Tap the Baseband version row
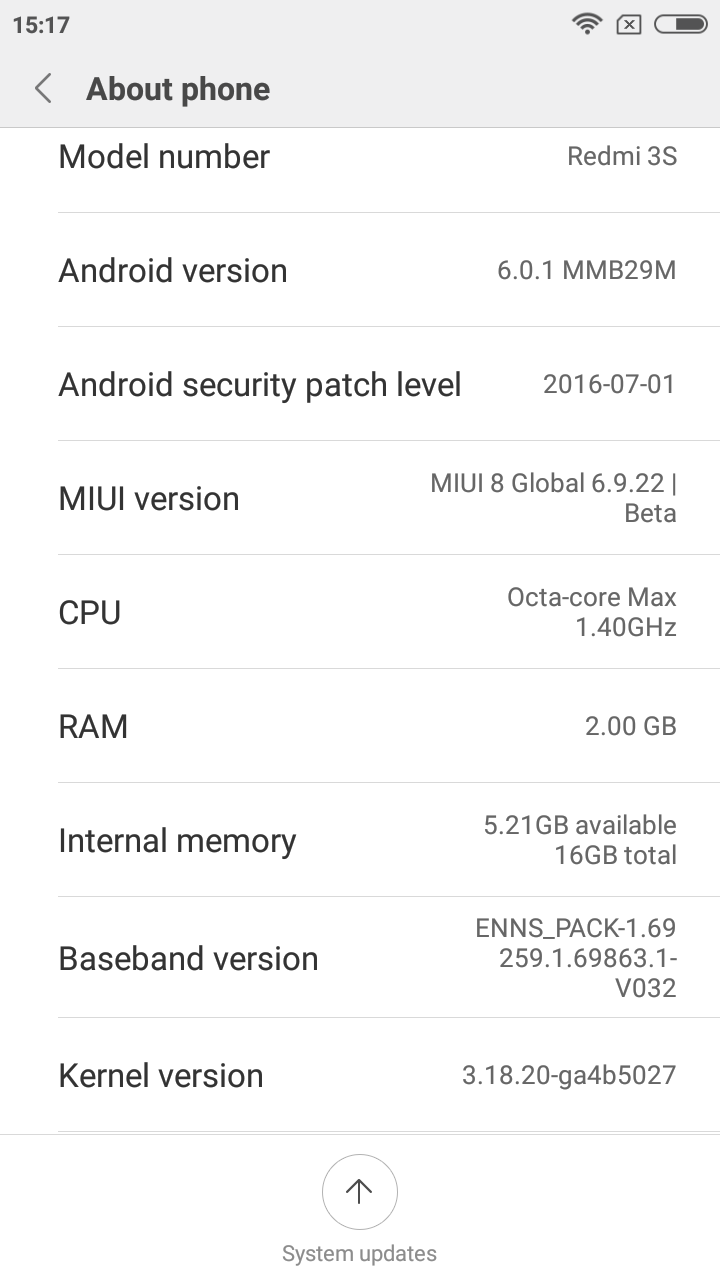Image resolution: width=720 pixels, height=1280 pixels. tap(360, 958)
